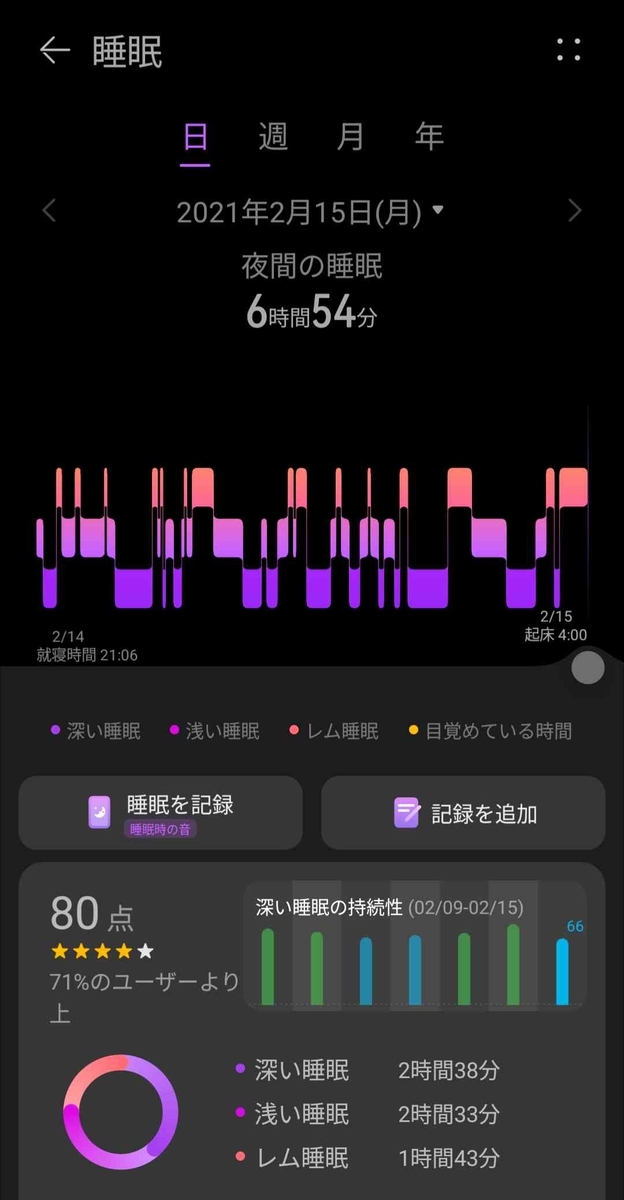Switch to the 週 tab

click(x=273, y=136)
